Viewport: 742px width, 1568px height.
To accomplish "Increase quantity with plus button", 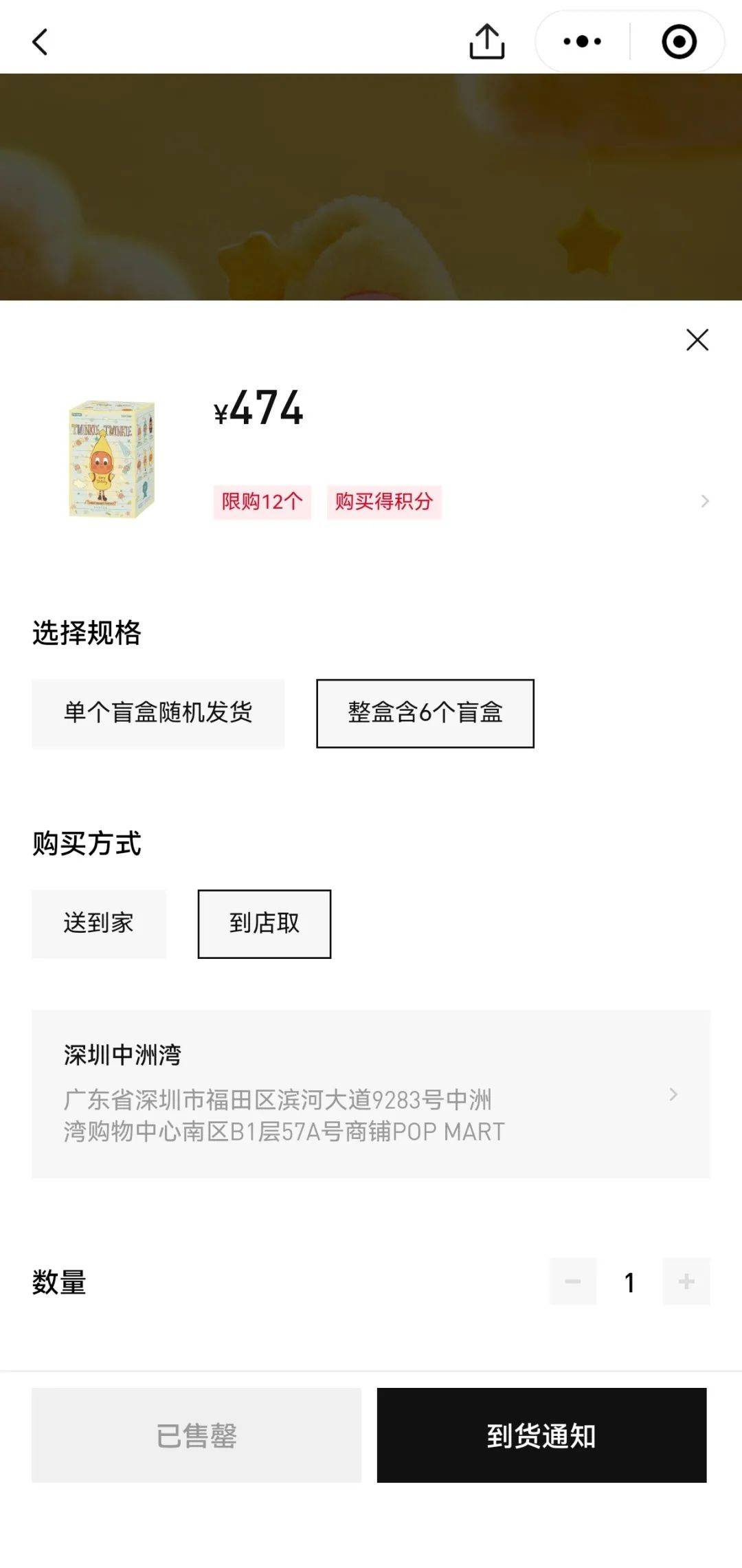I will (x=686, y=1281).
